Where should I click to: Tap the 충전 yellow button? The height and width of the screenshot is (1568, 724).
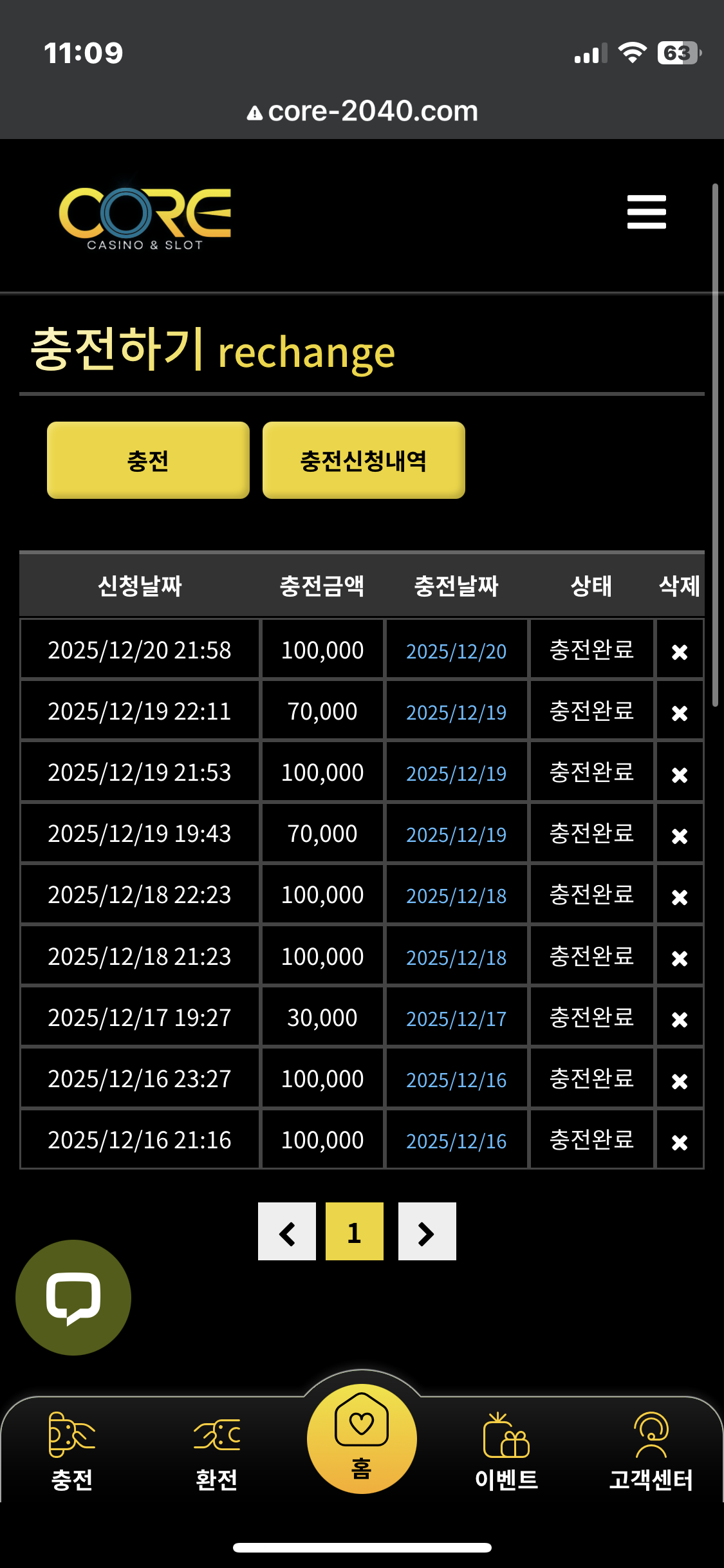148,460
